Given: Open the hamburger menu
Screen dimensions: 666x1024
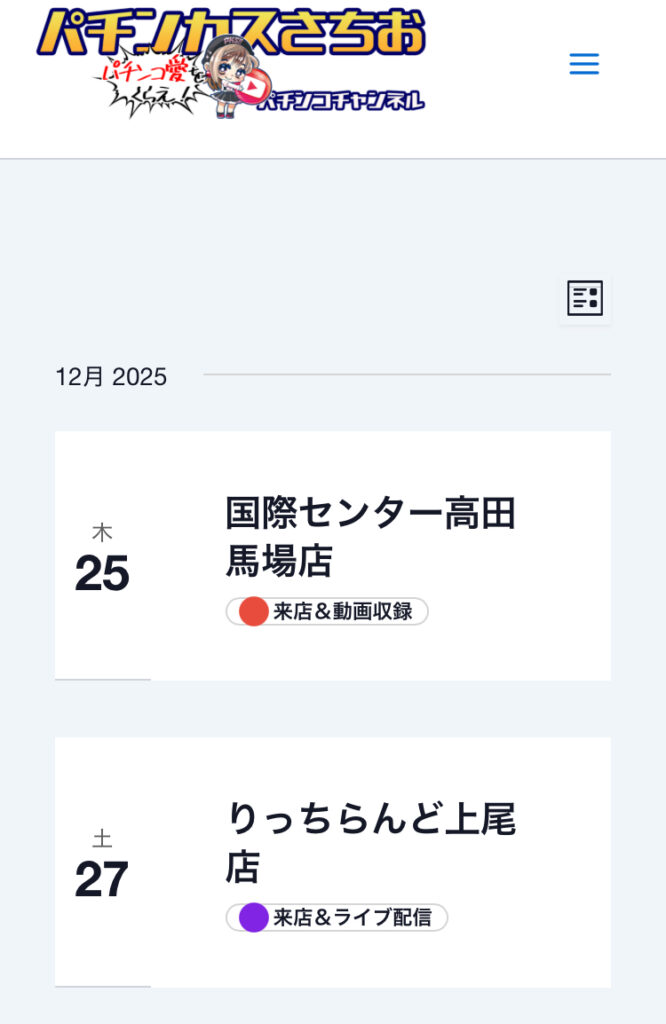Looking at the screenshot, I should pos(584,65).
